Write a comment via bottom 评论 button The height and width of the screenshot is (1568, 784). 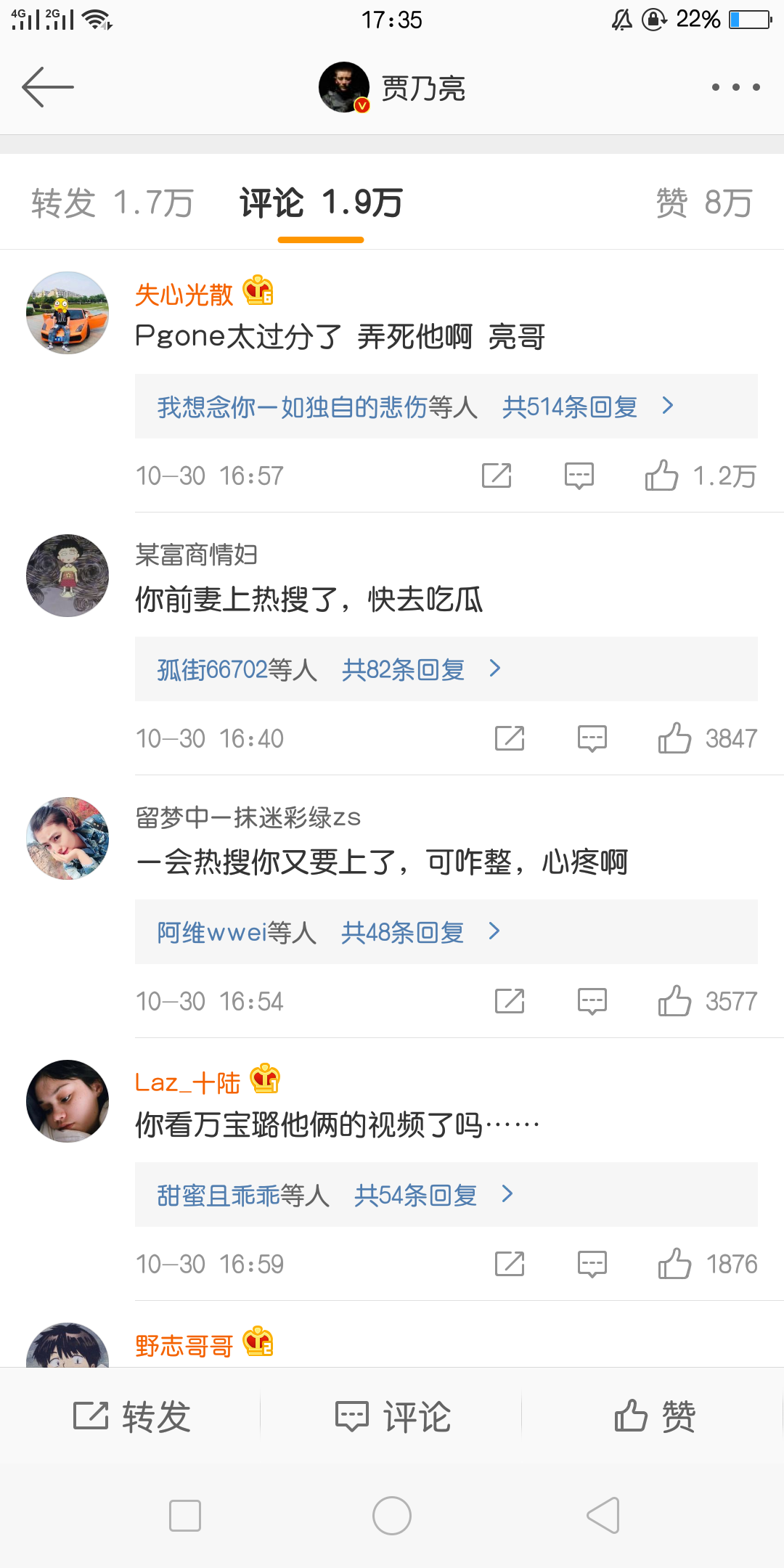pos(393,1416)
